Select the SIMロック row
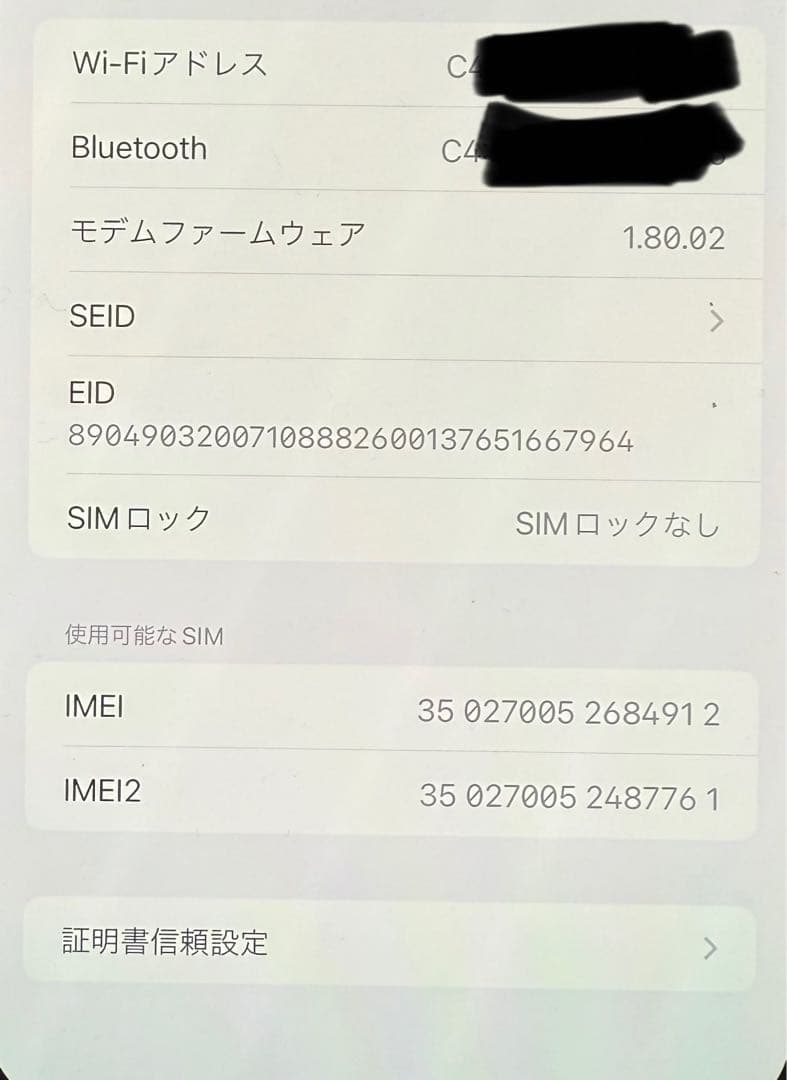Image resolution: width=787 pixels, height=1080 pixels. click(300, 519)
